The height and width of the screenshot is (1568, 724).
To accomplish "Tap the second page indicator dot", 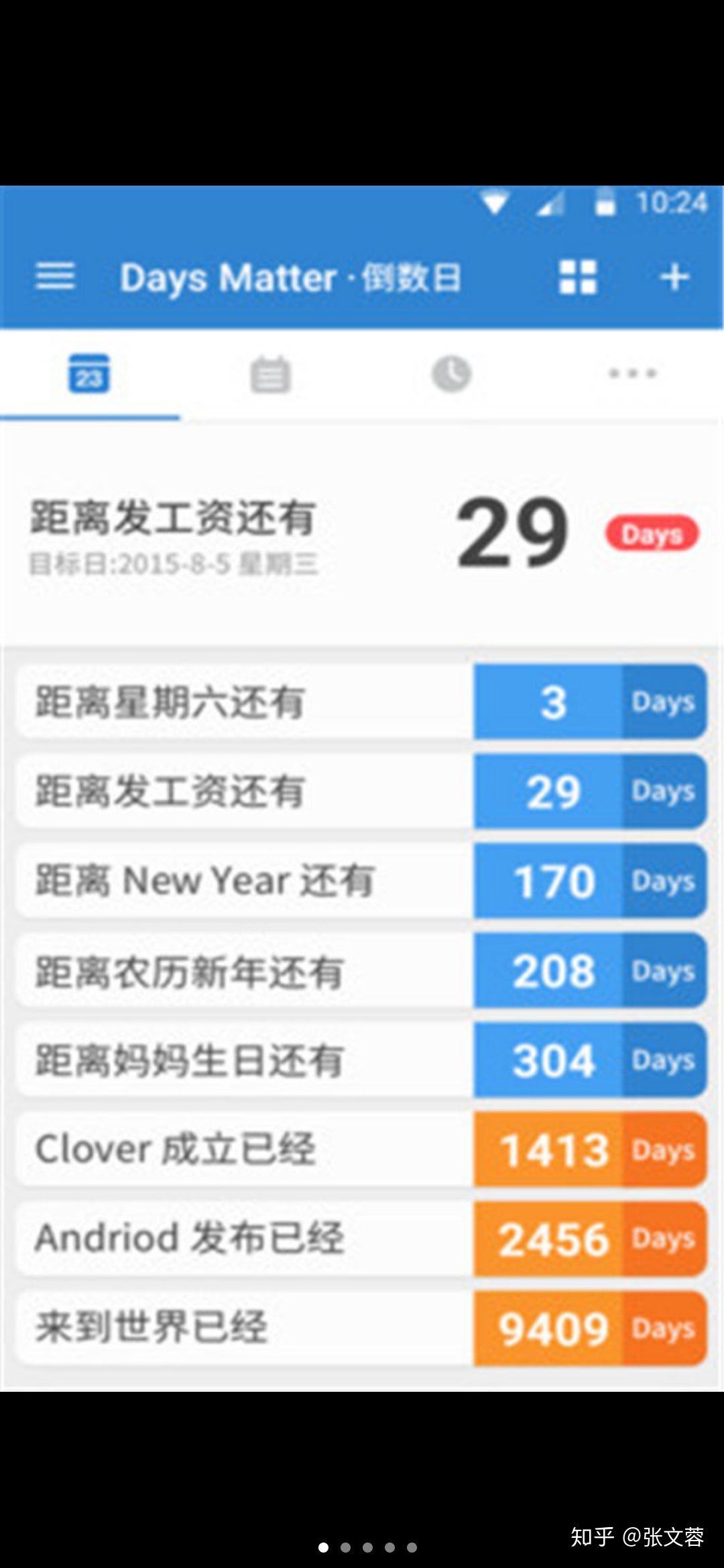I will pos(345,1547).
